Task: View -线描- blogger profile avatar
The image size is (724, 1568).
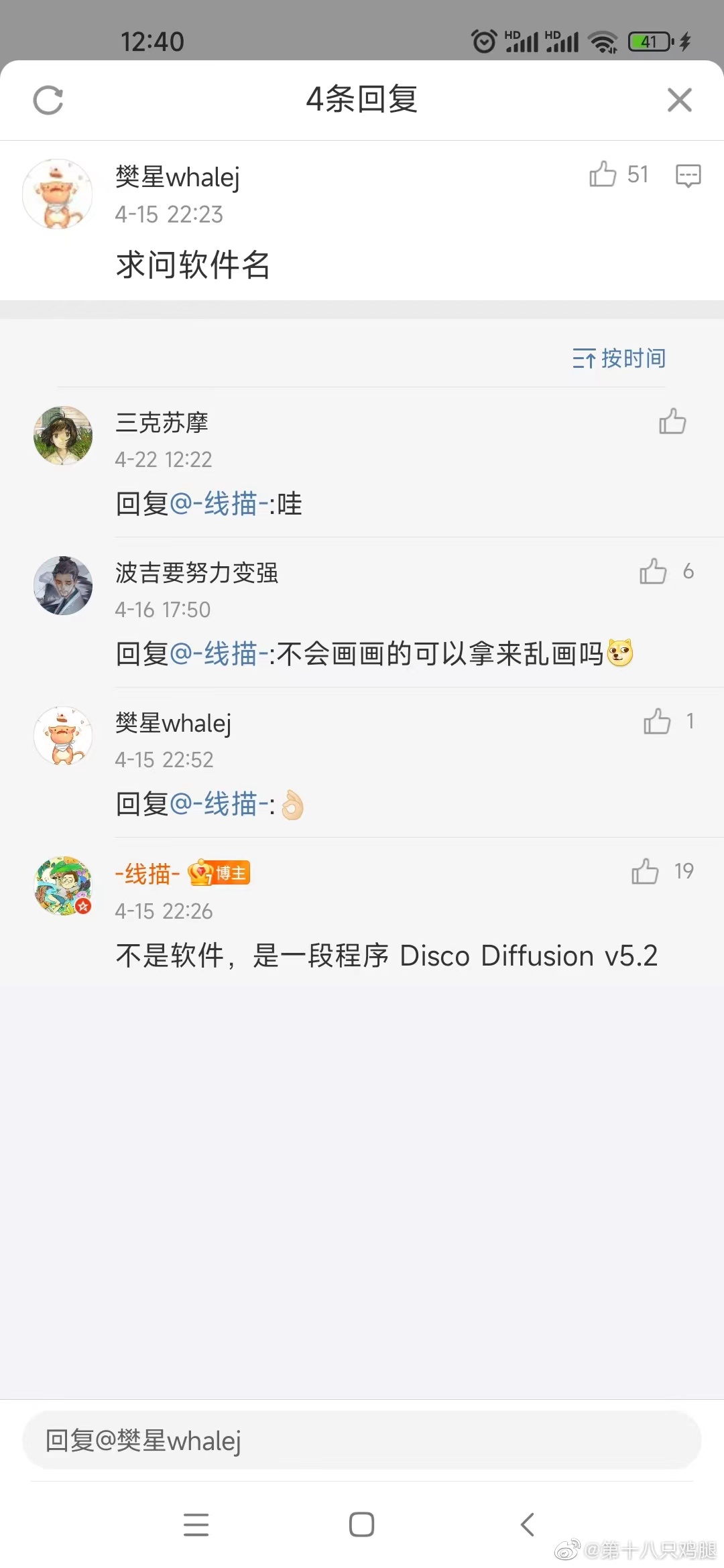Action: click(63, 886)
